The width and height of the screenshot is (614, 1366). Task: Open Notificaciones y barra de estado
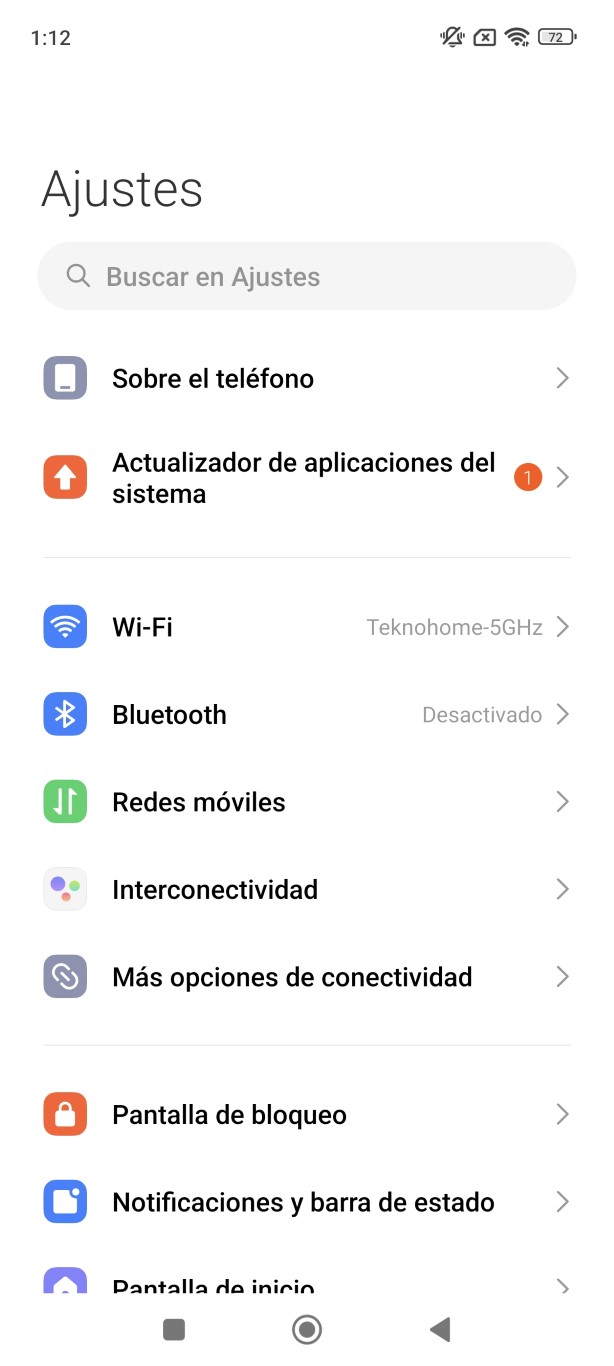click(307, 1202)
